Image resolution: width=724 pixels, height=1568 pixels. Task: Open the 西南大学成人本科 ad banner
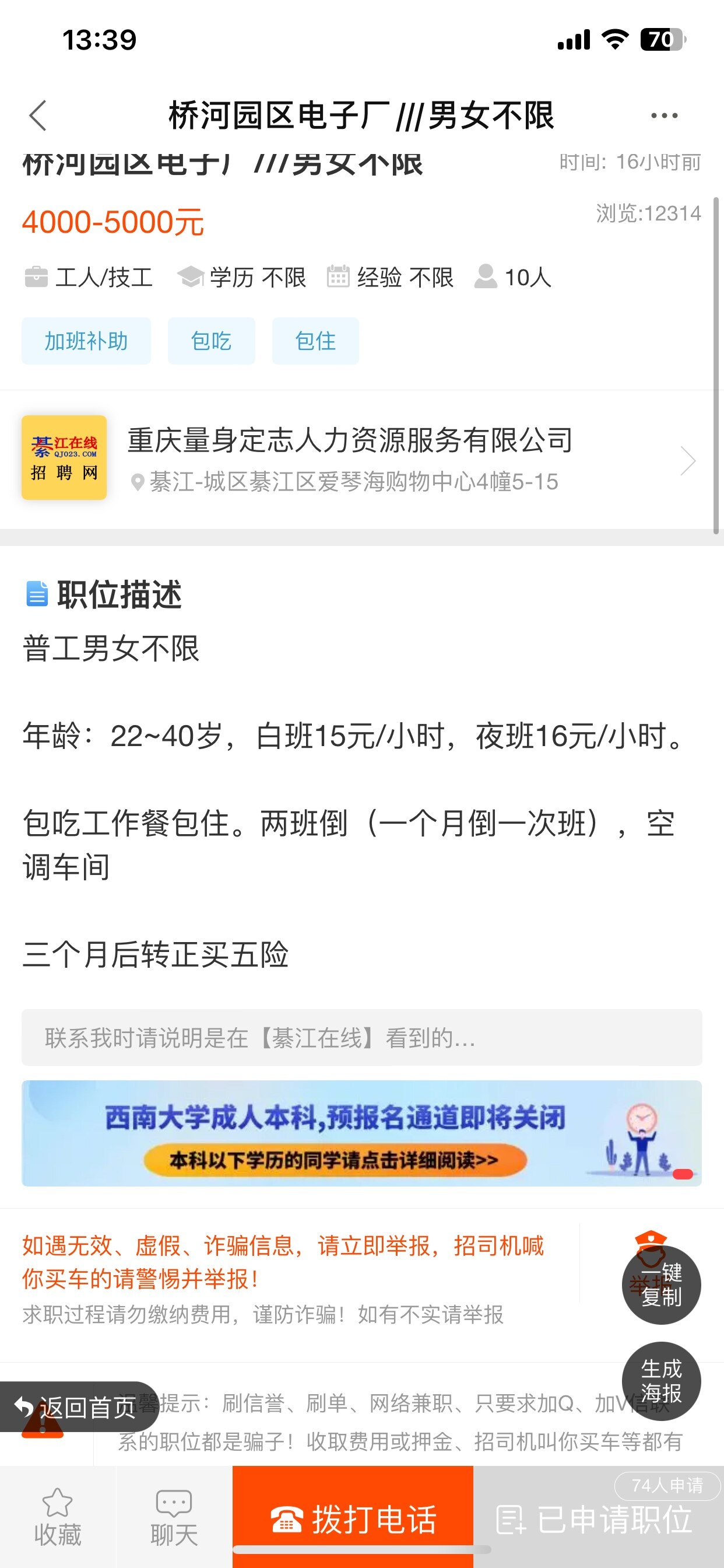pos(361,1133)
